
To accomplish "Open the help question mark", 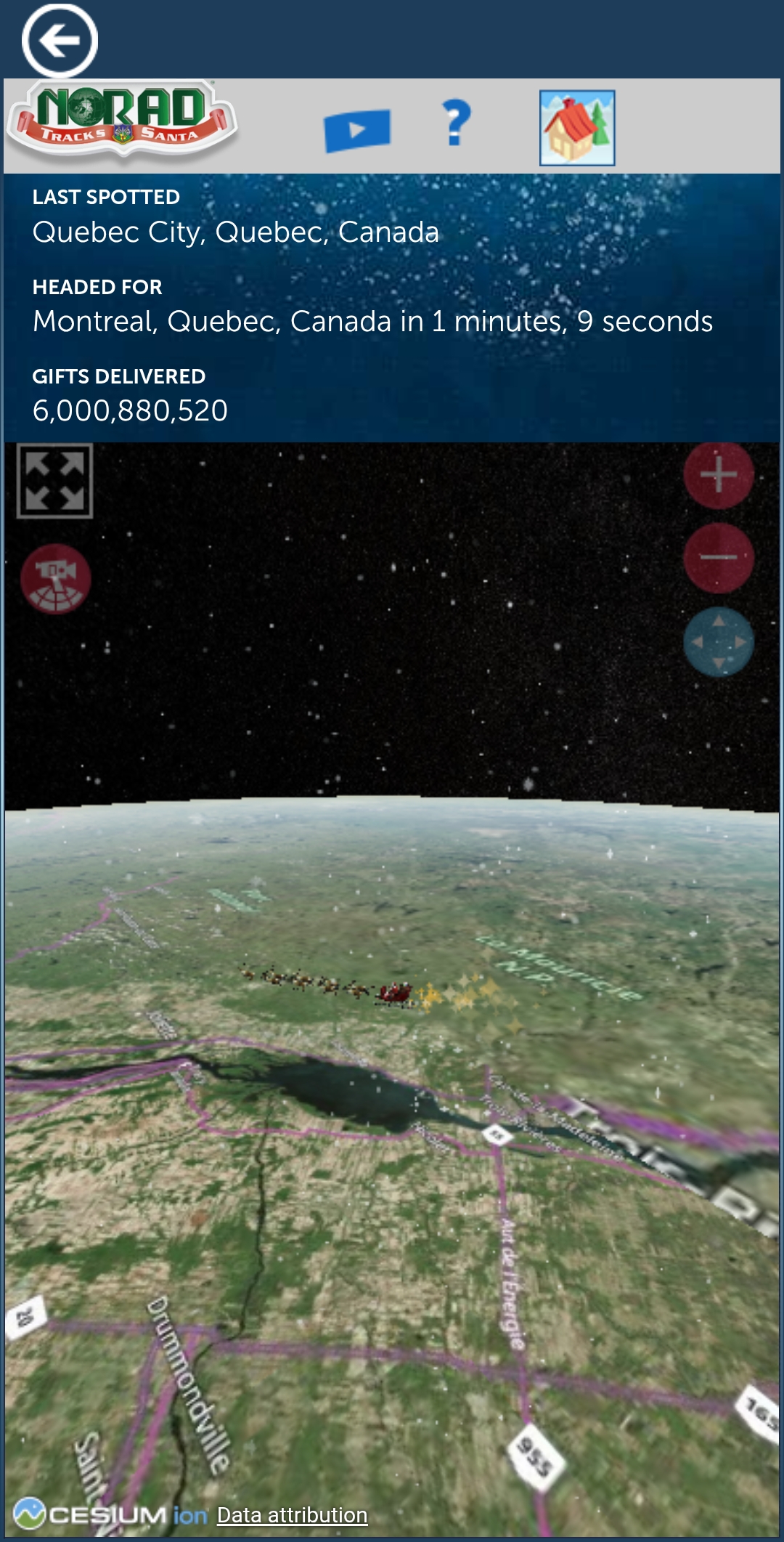I will 456,123.
